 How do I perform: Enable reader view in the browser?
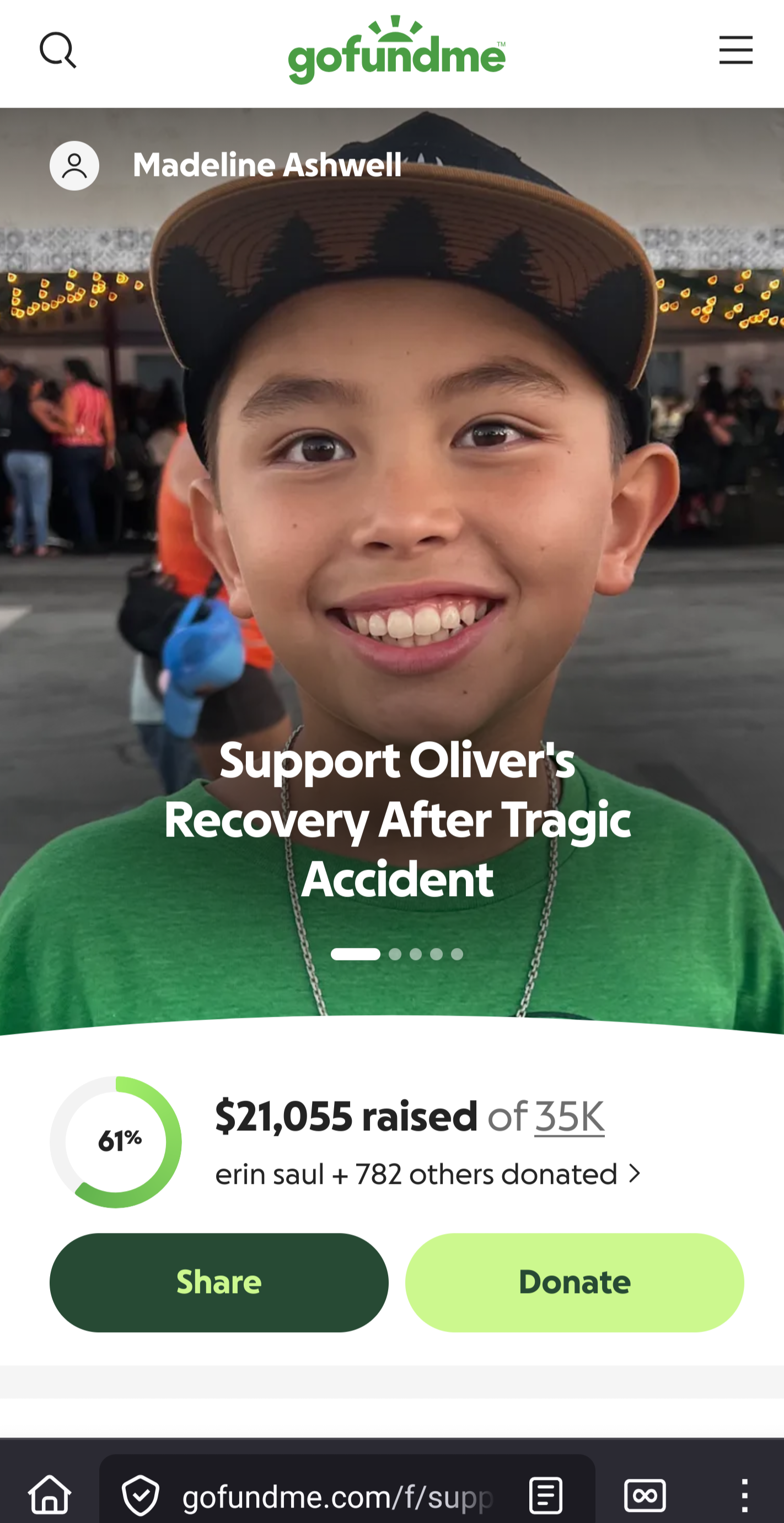545,1495
